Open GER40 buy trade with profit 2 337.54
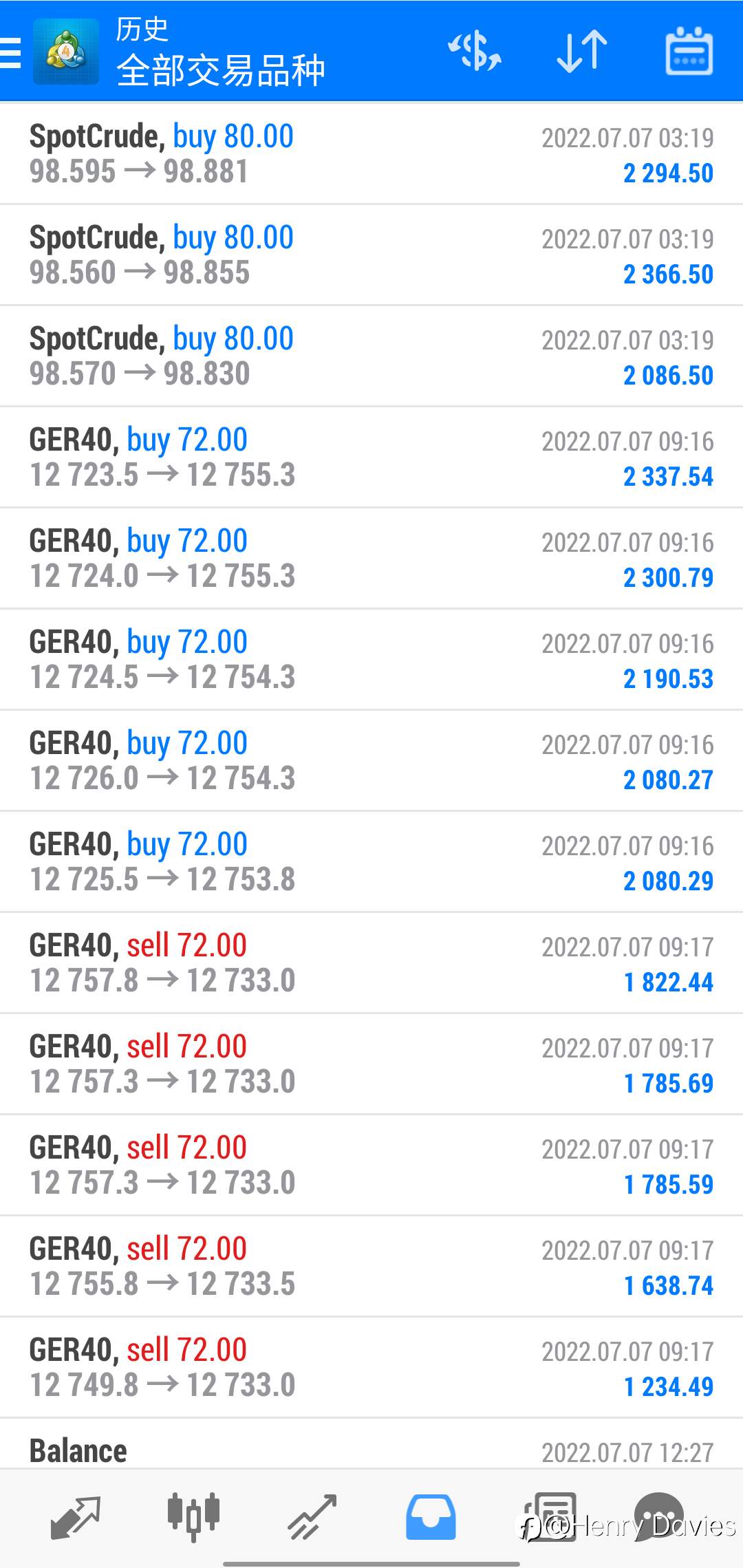 (x=371, y=458)
